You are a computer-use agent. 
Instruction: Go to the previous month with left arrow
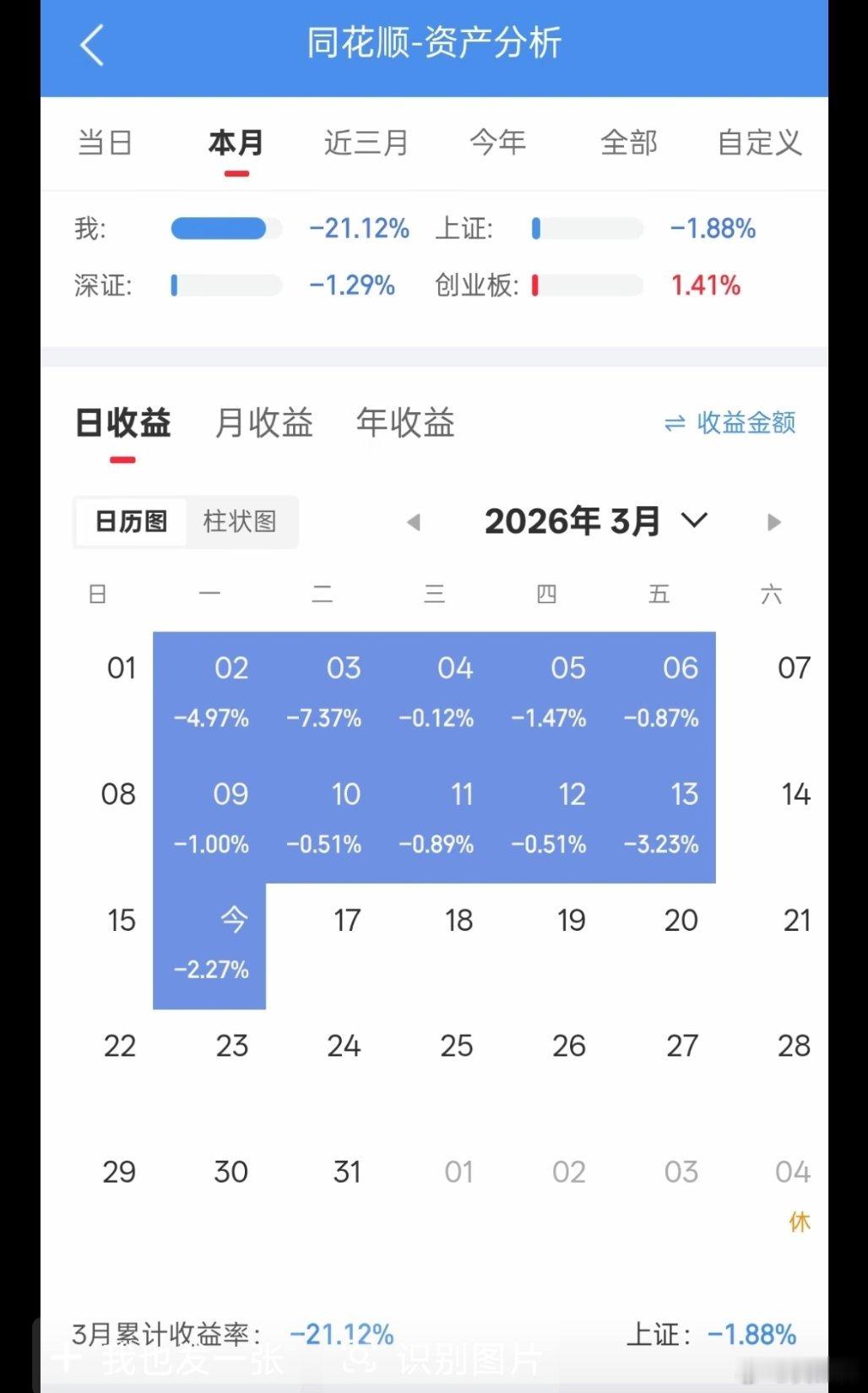[x=415, y=522]
